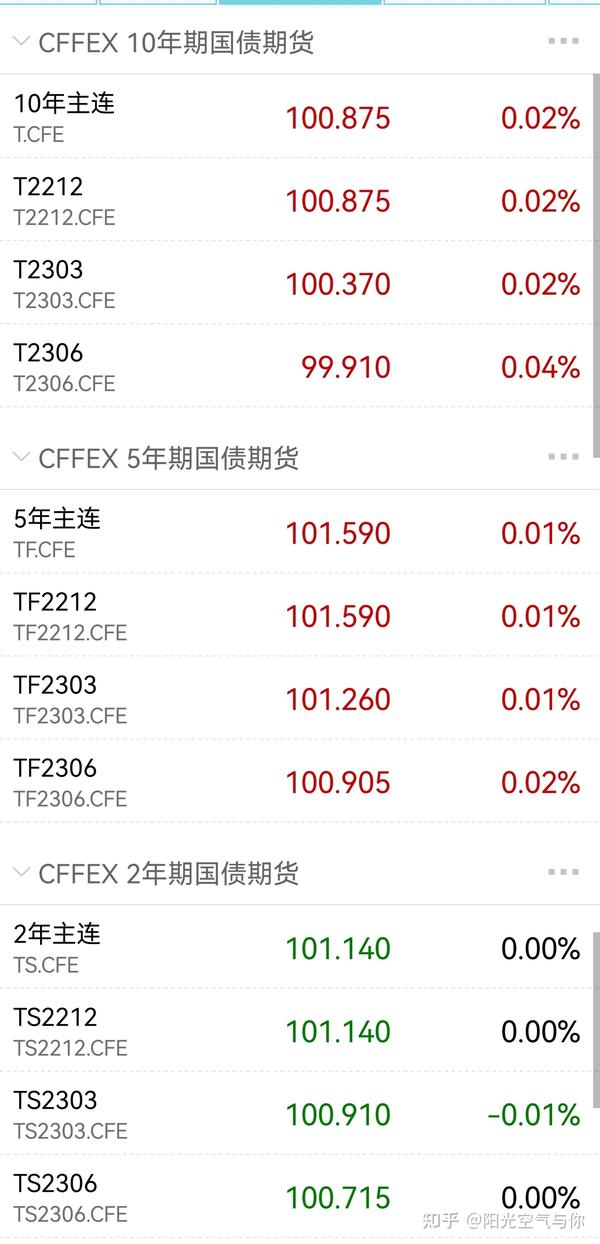Open the T2303 contract row
The width and height of the screenshot is (600, 1244).
297,282
